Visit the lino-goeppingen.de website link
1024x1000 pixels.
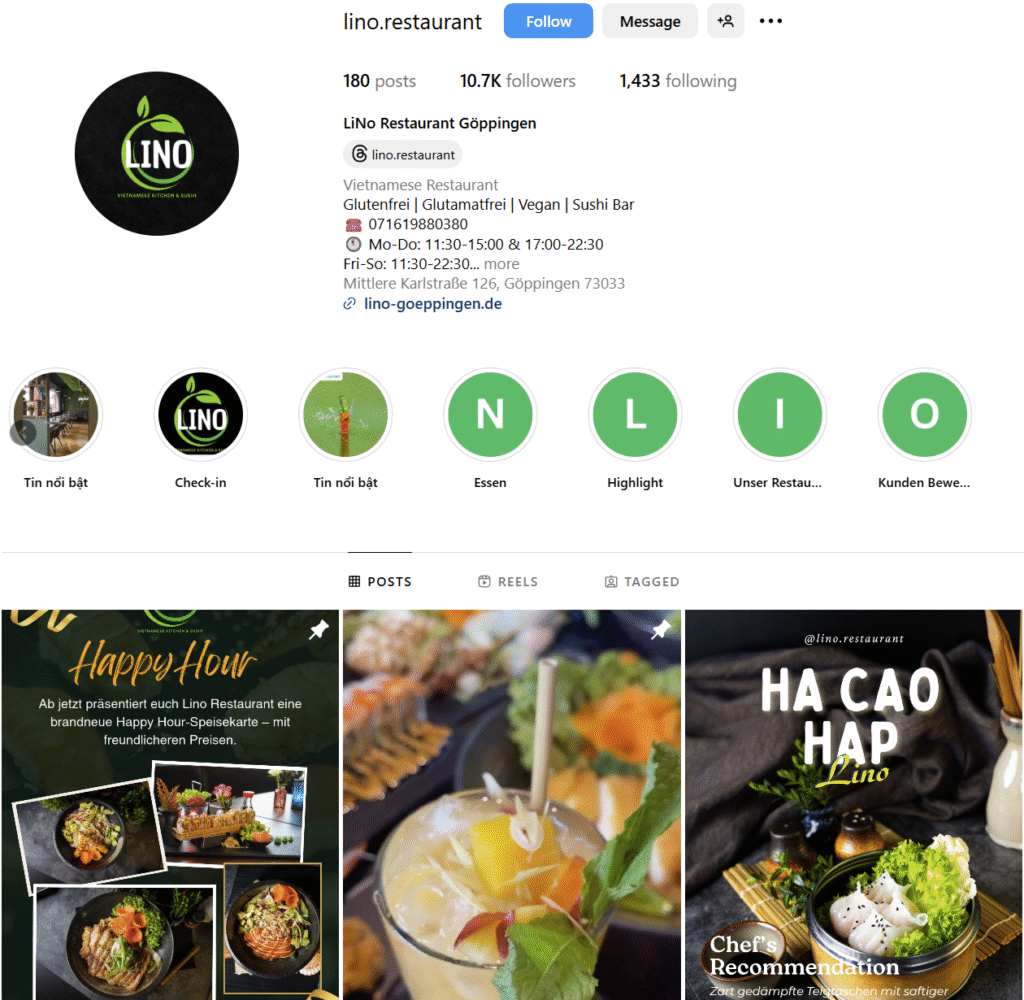click(x=432, y=304)
